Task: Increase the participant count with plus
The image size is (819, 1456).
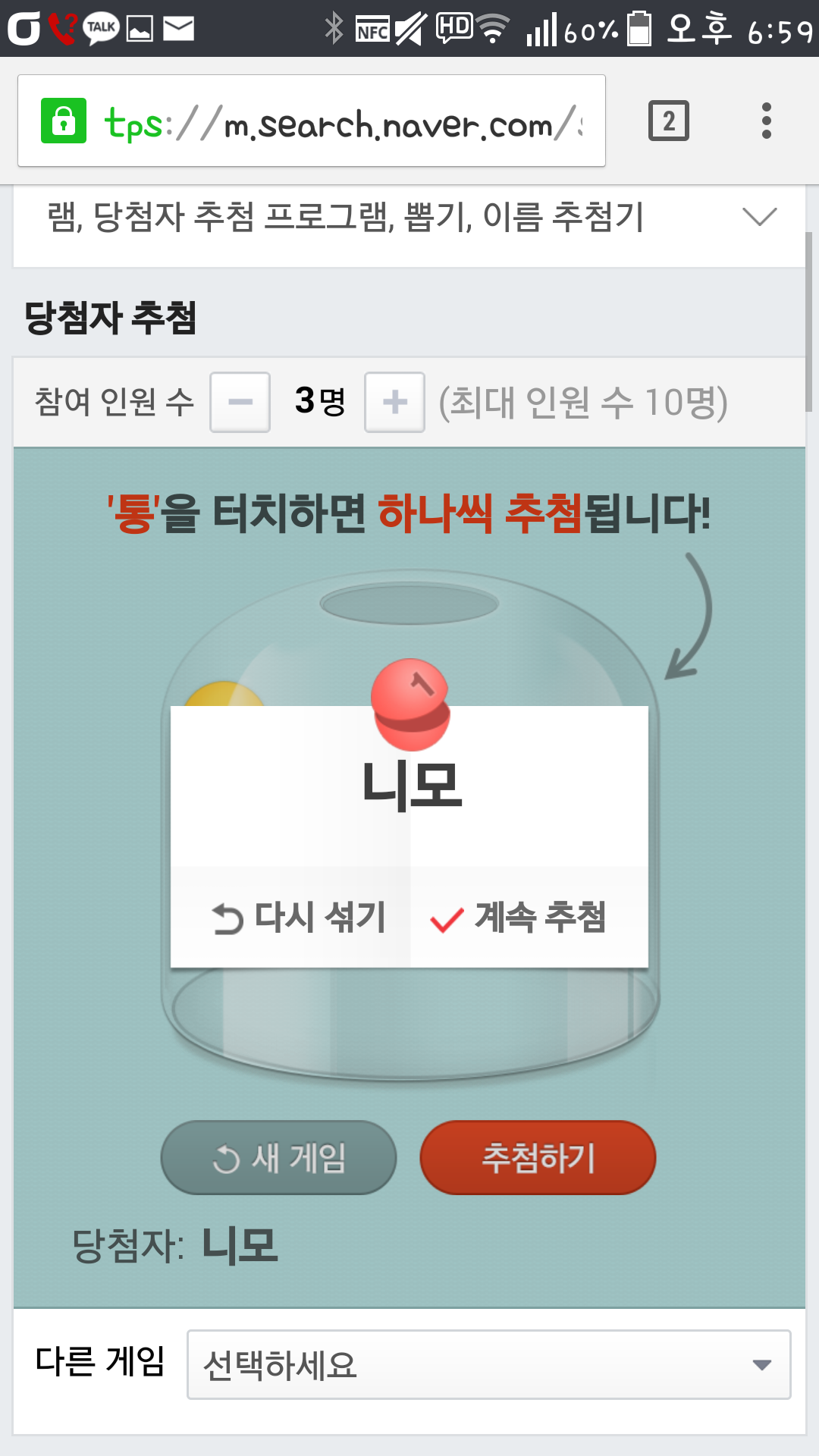Action: pos(394,402)
